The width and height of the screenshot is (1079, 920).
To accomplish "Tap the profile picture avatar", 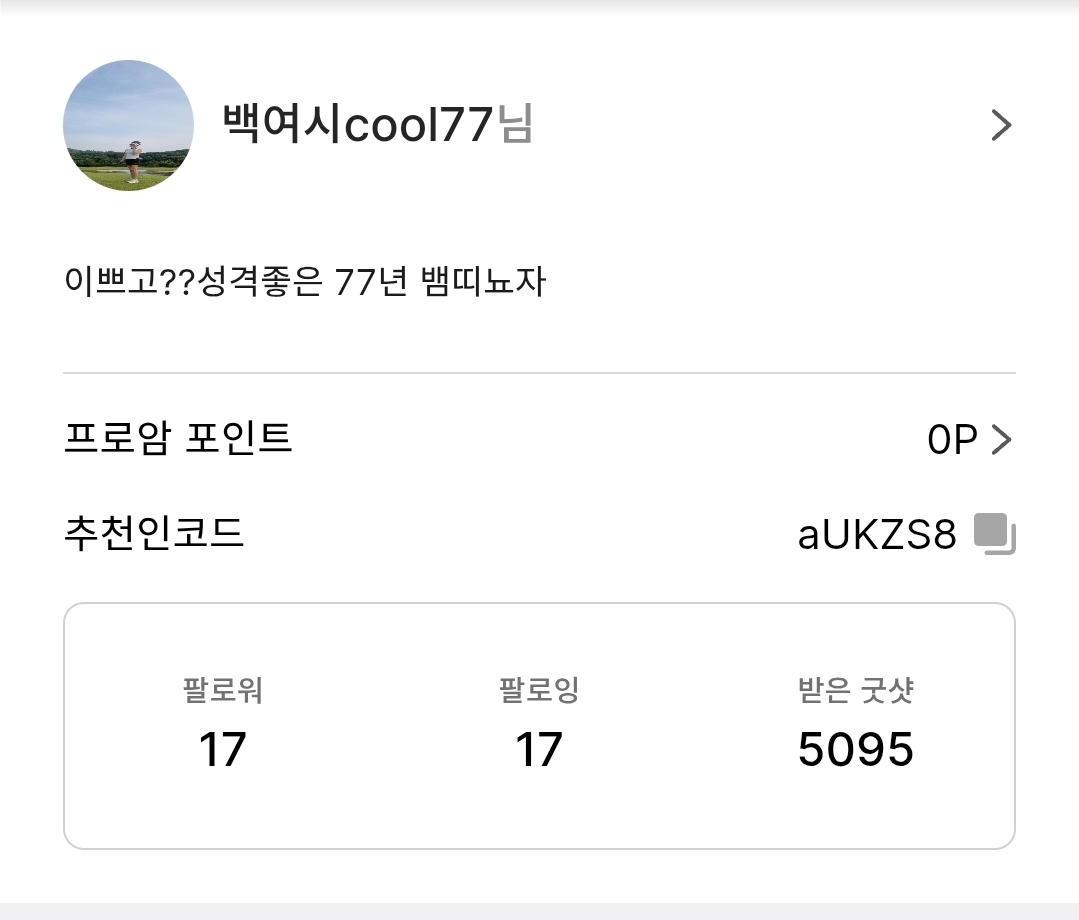I will click(x=128, y=126).
